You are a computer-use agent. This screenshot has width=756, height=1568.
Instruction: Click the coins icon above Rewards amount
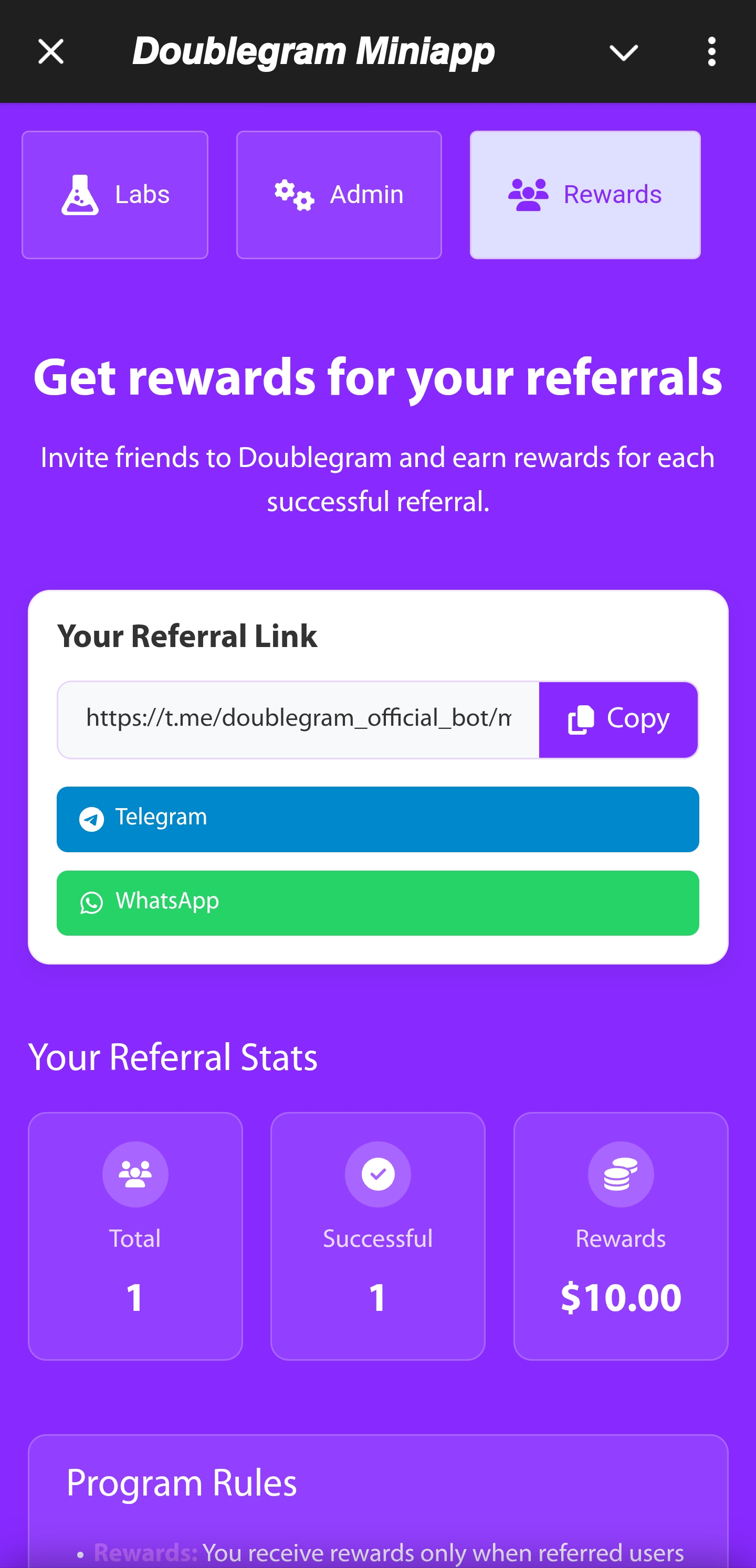620,1174
